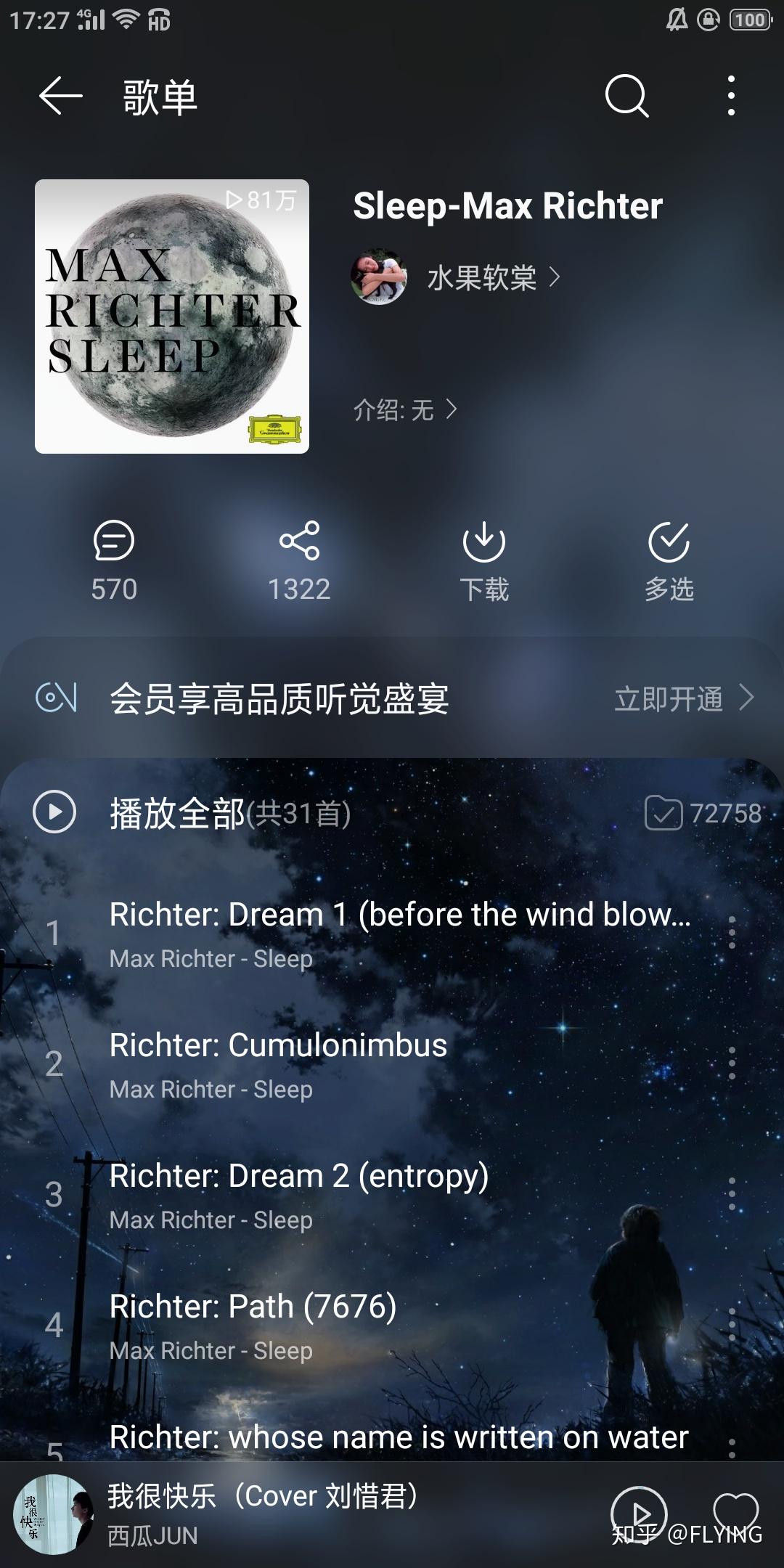Open now-playing song 我很快乐 in the mini player
This screenshot has height=1568, width=784.
coord(261,1513)
